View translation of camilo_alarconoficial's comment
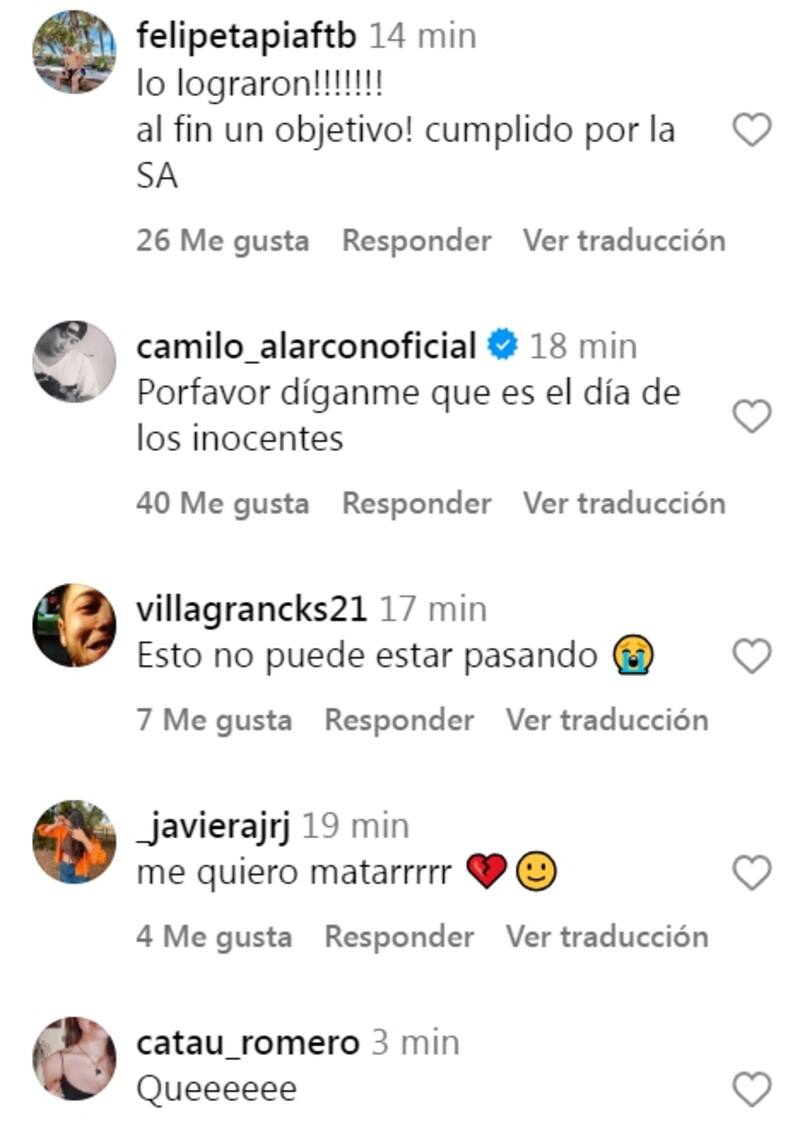The image size is (800, 1121). [x=623, y=503]
